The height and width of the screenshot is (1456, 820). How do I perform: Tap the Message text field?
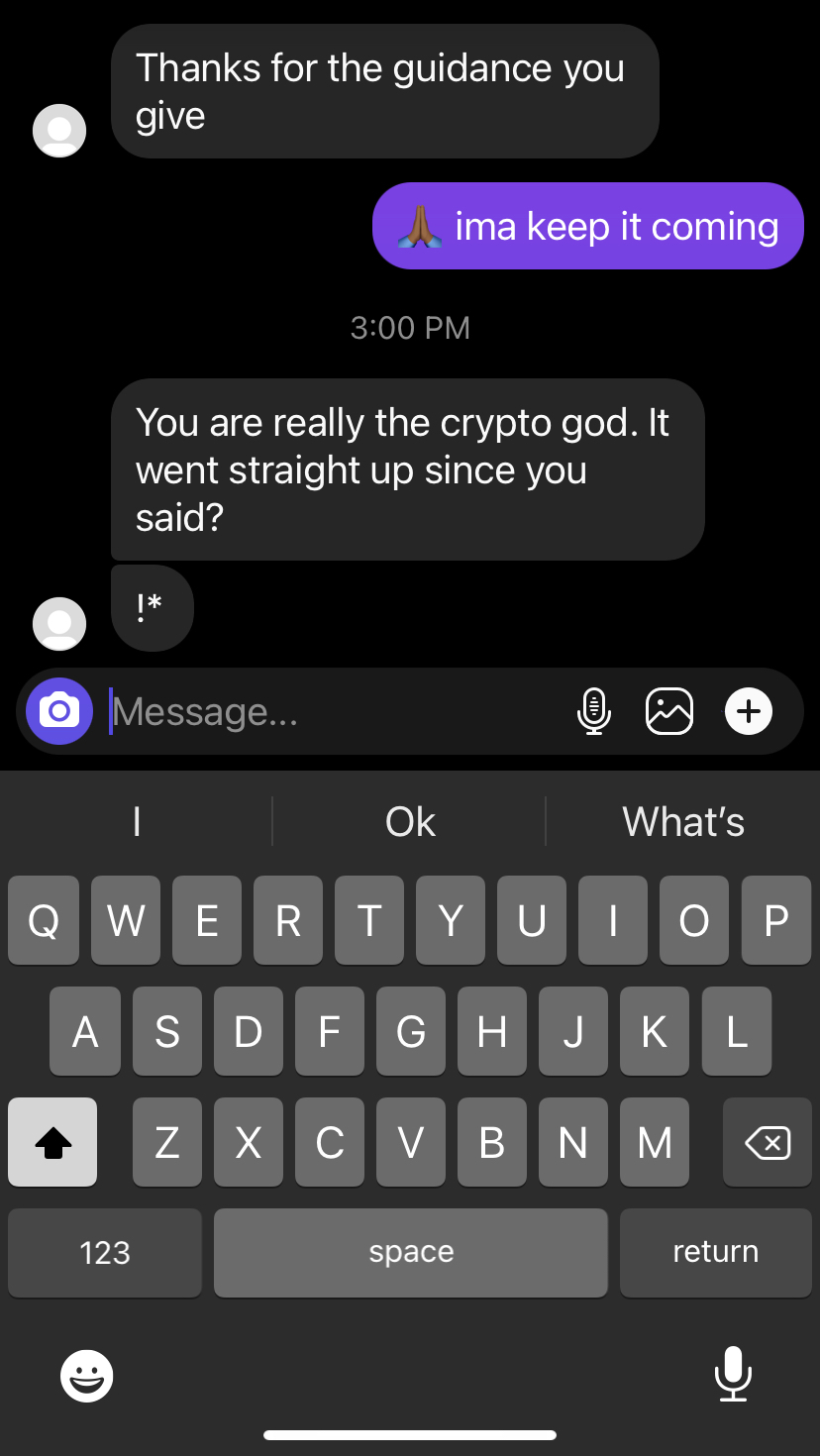click(327, 711)
